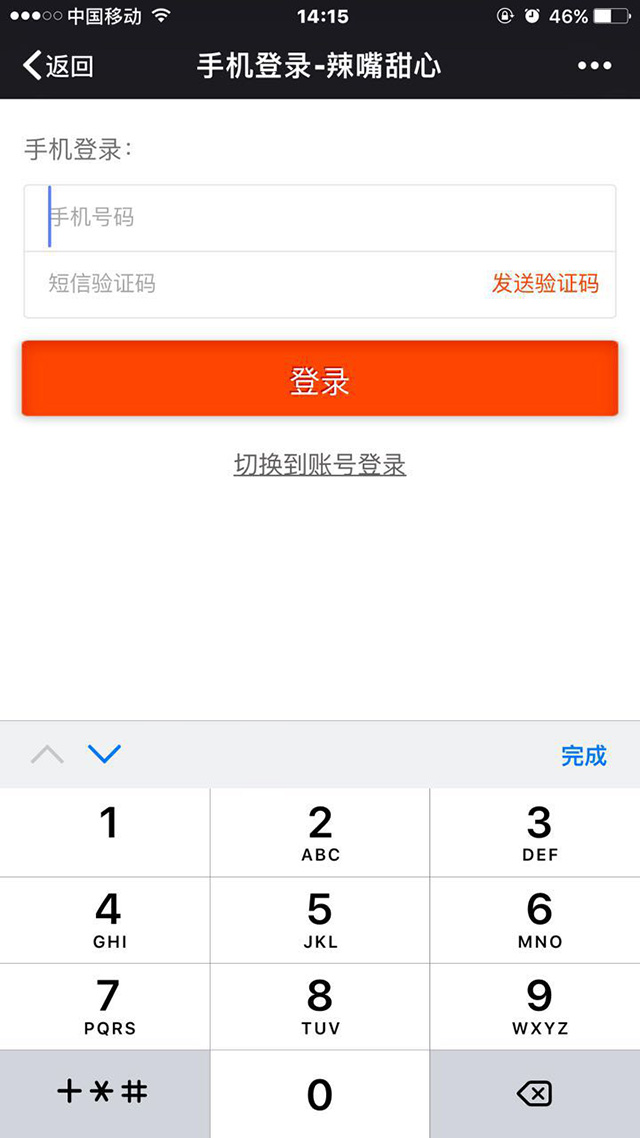
Task: Dismiss the keypad with 完成
Action: (584, 756)
